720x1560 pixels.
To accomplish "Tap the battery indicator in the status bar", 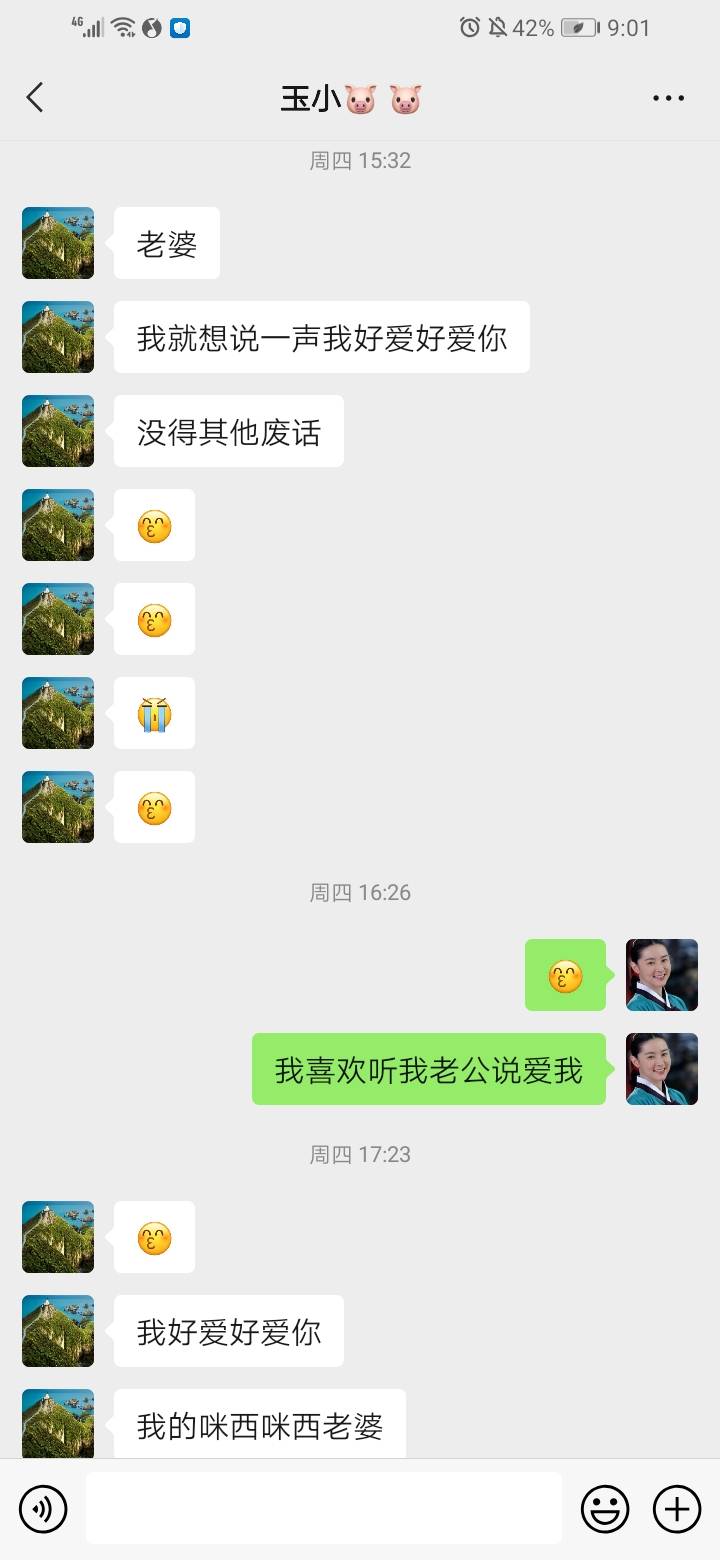I will 577,28.
